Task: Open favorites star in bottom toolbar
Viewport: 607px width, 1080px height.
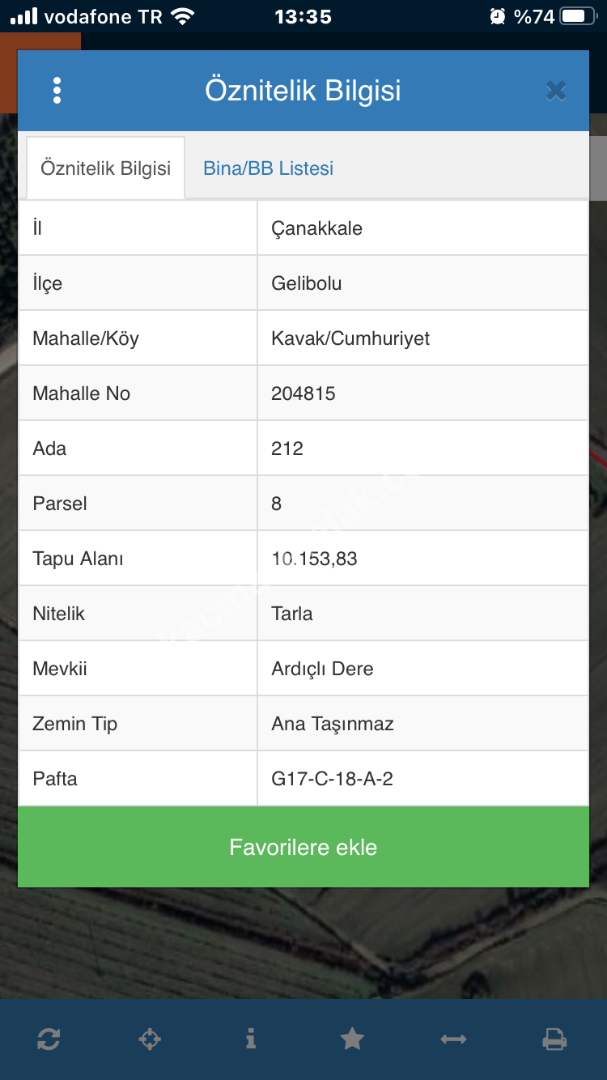Action: [352, 1039]
